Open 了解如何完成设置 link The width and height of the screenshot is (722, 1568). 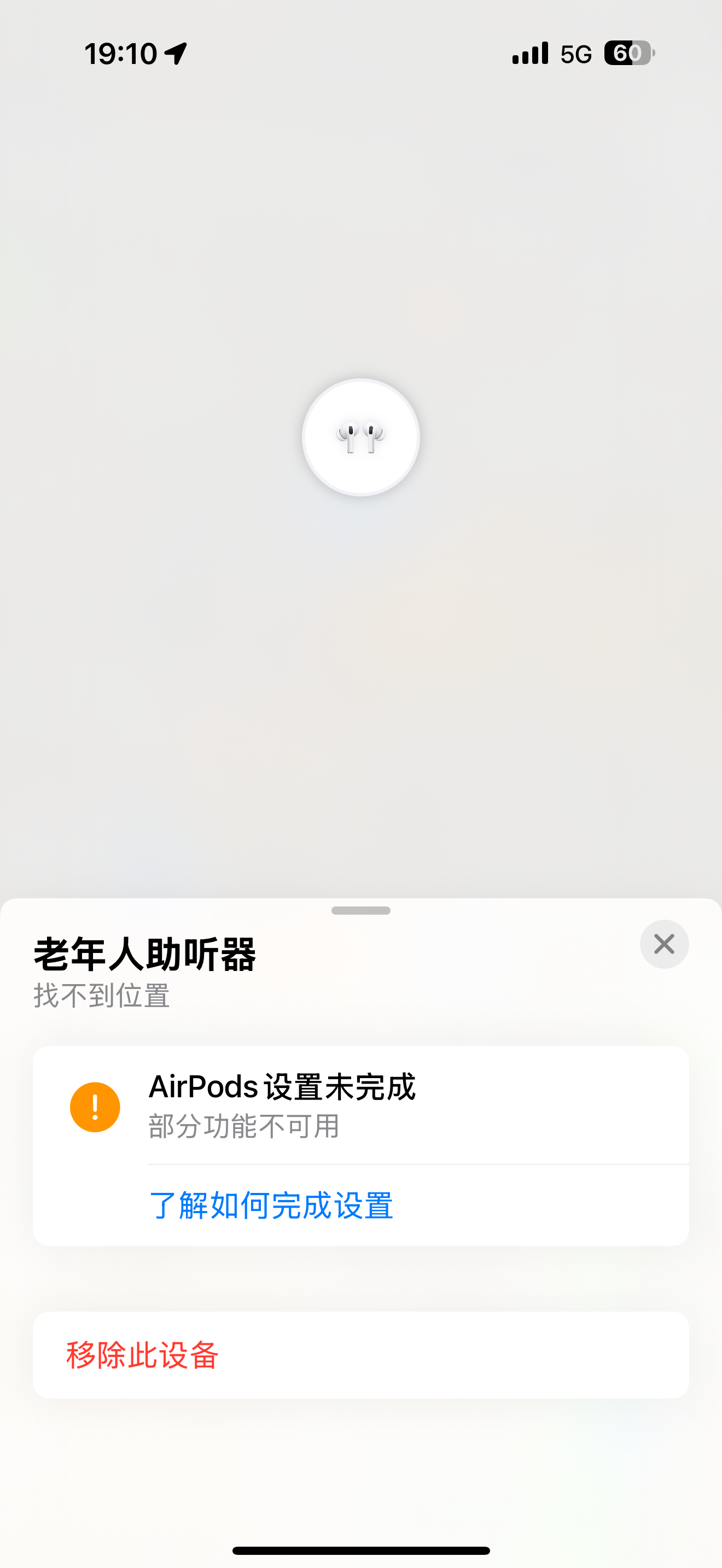271,1206
